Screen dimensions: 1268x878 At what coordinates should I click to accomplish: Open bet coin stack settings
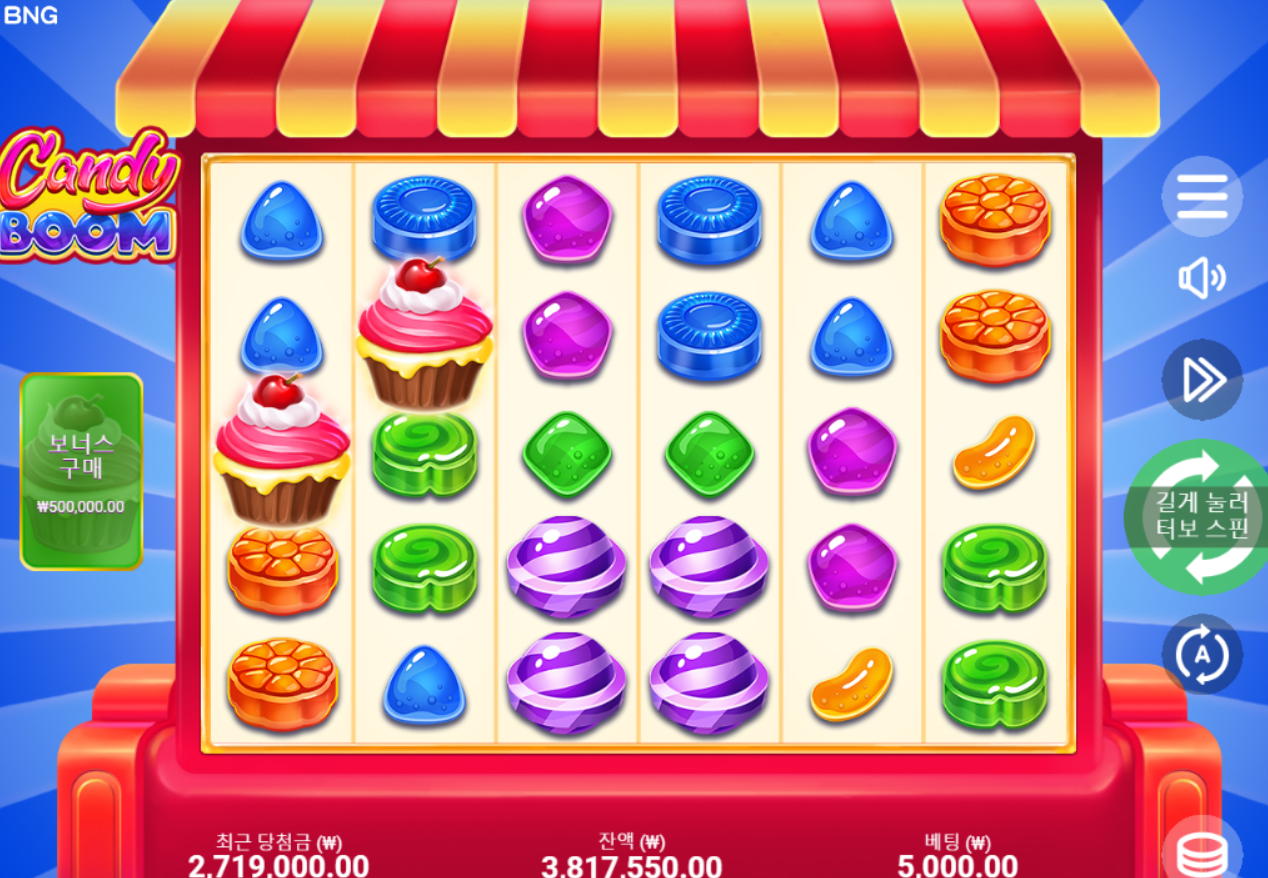pyautogui.click(x=1201, y=854)
